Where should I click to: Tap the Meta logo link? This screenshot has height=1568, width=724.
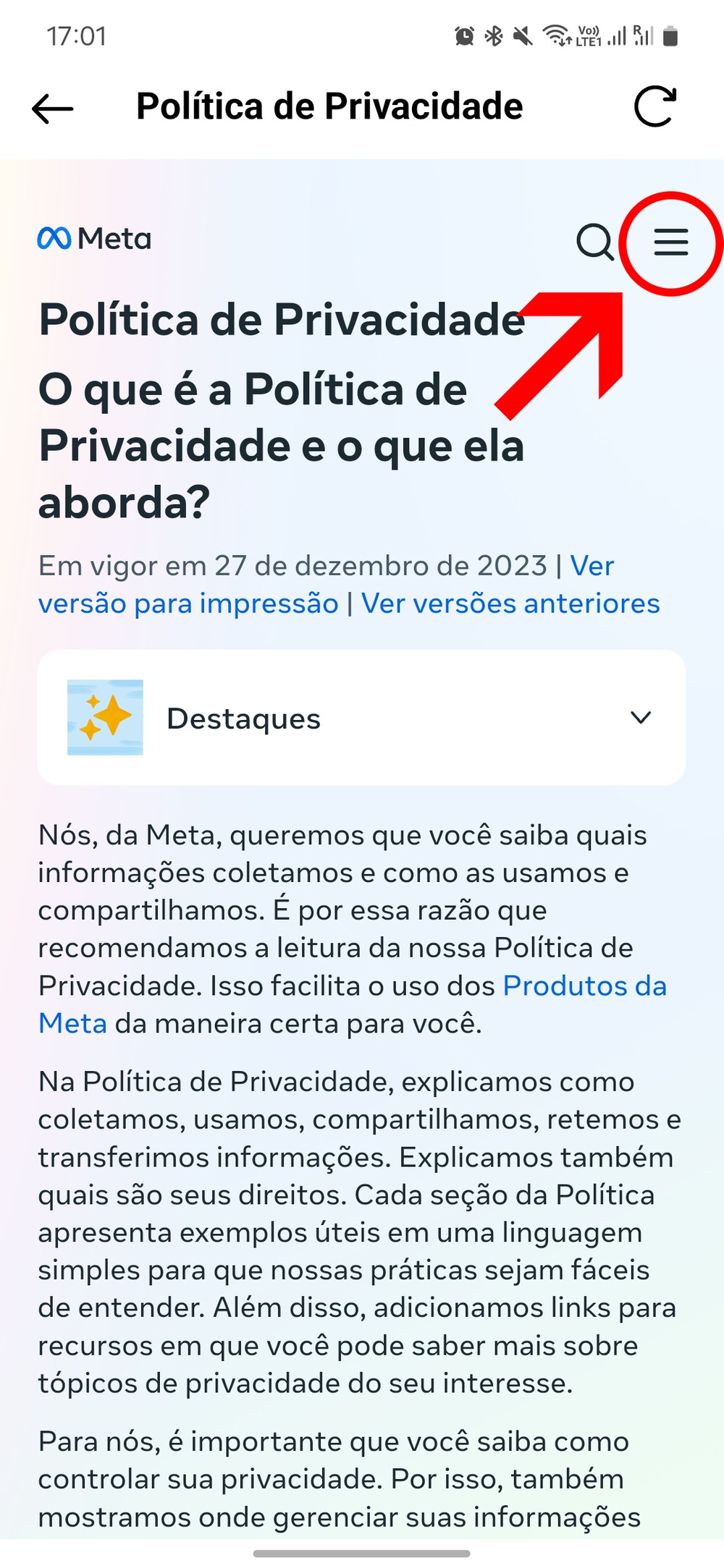click(94, 239)
